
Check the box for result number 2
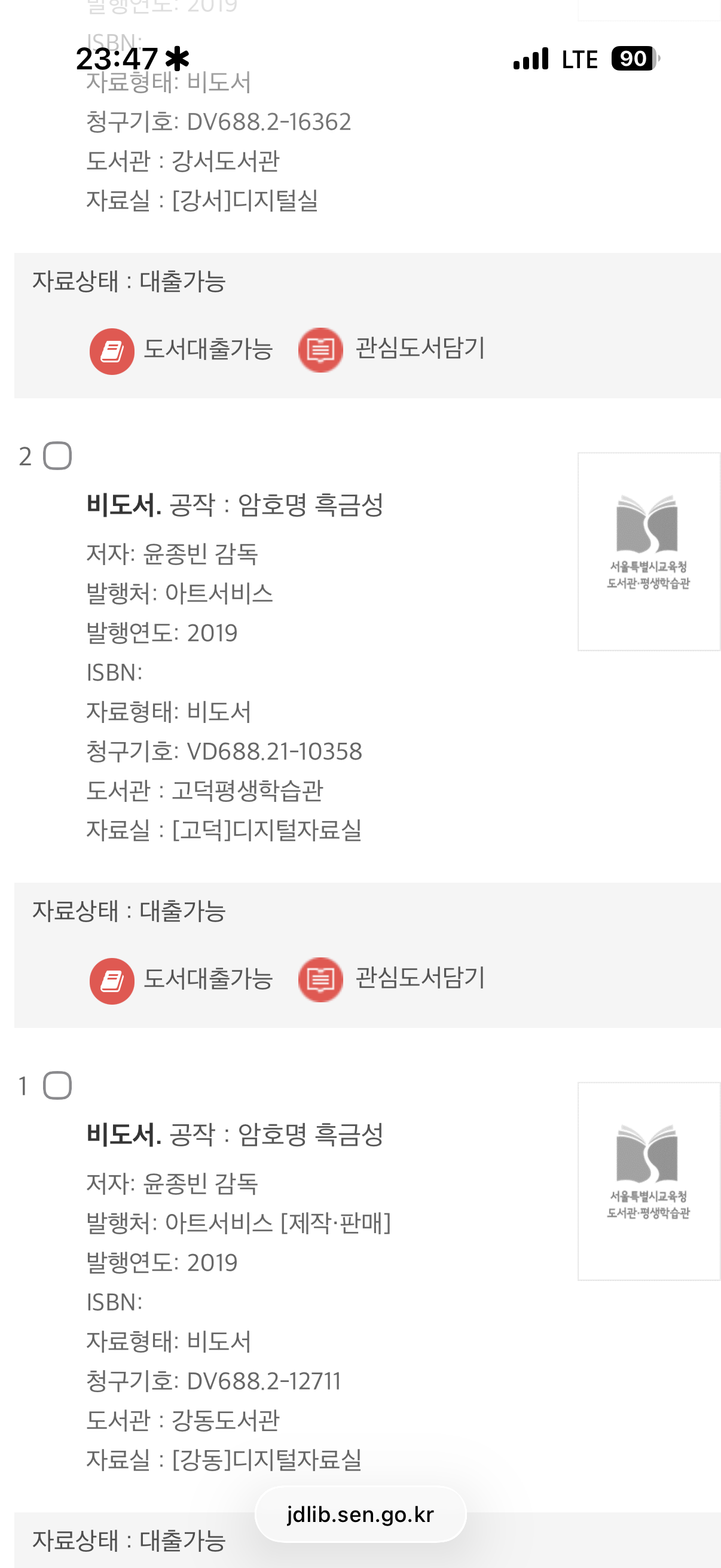click(x=58, y=456)
